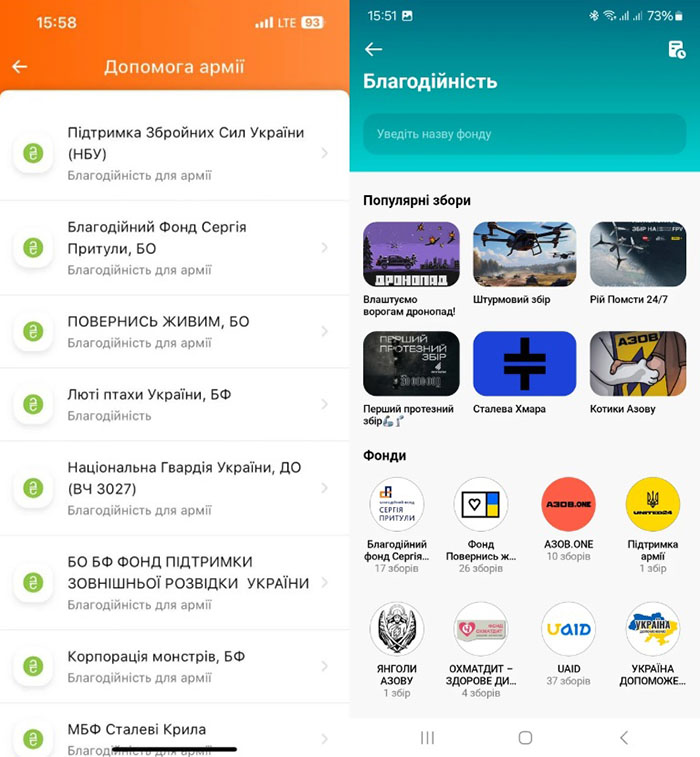View Рій Помсти 24/7 fundraiser

[x=637, y=255]
